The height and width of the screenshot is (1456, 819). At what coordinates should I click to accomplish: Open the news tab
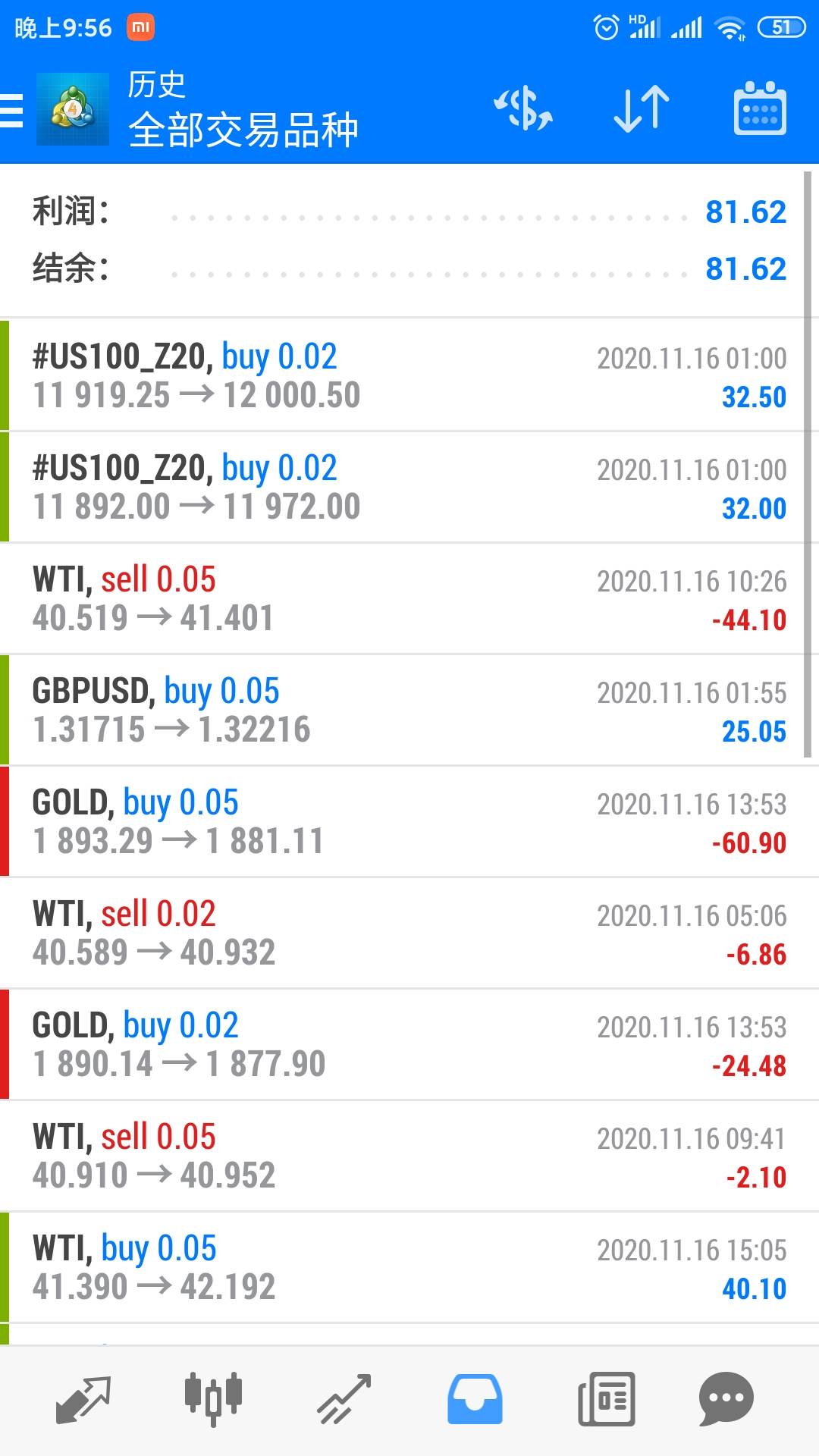pos(606,1398)
